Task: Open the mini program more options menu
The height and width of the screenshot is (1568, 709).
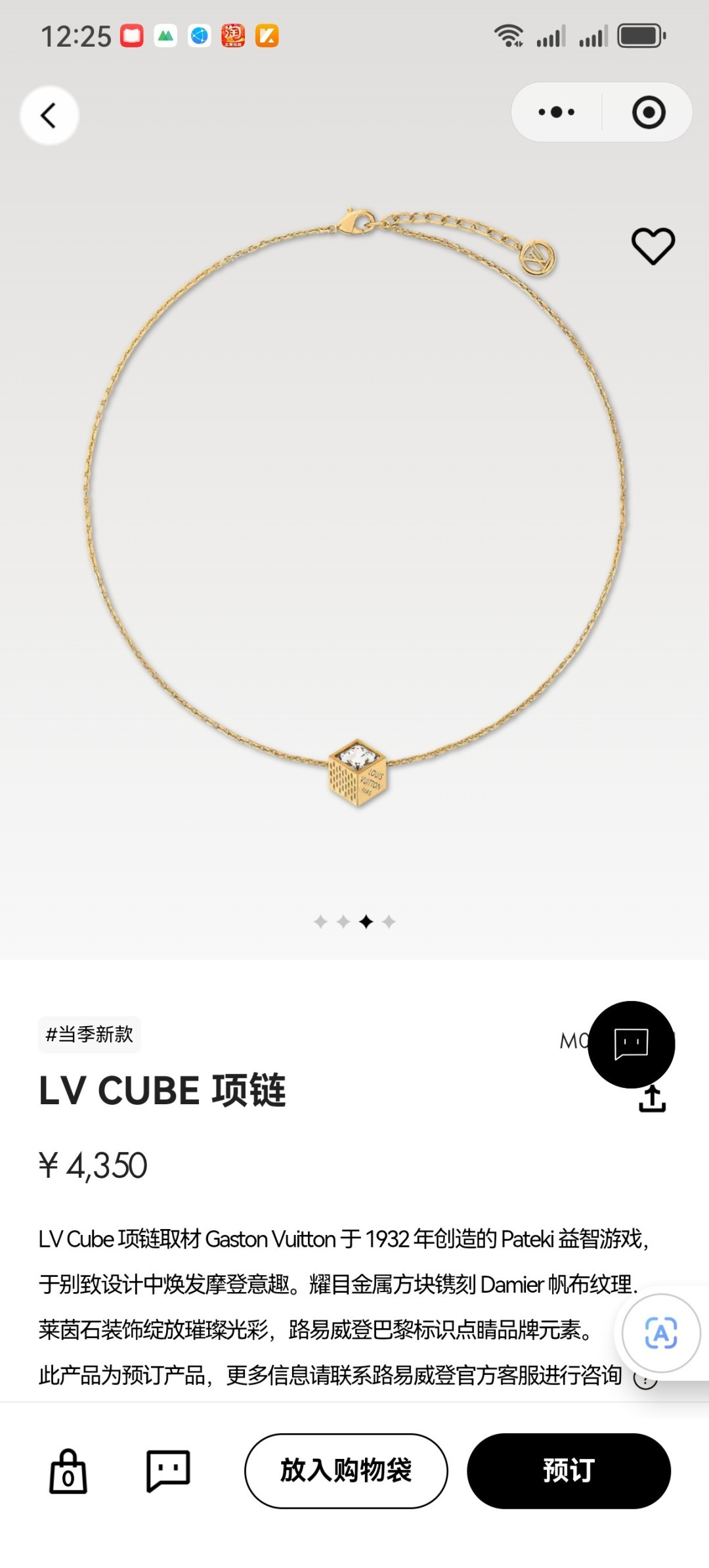Action: [556, 112]
